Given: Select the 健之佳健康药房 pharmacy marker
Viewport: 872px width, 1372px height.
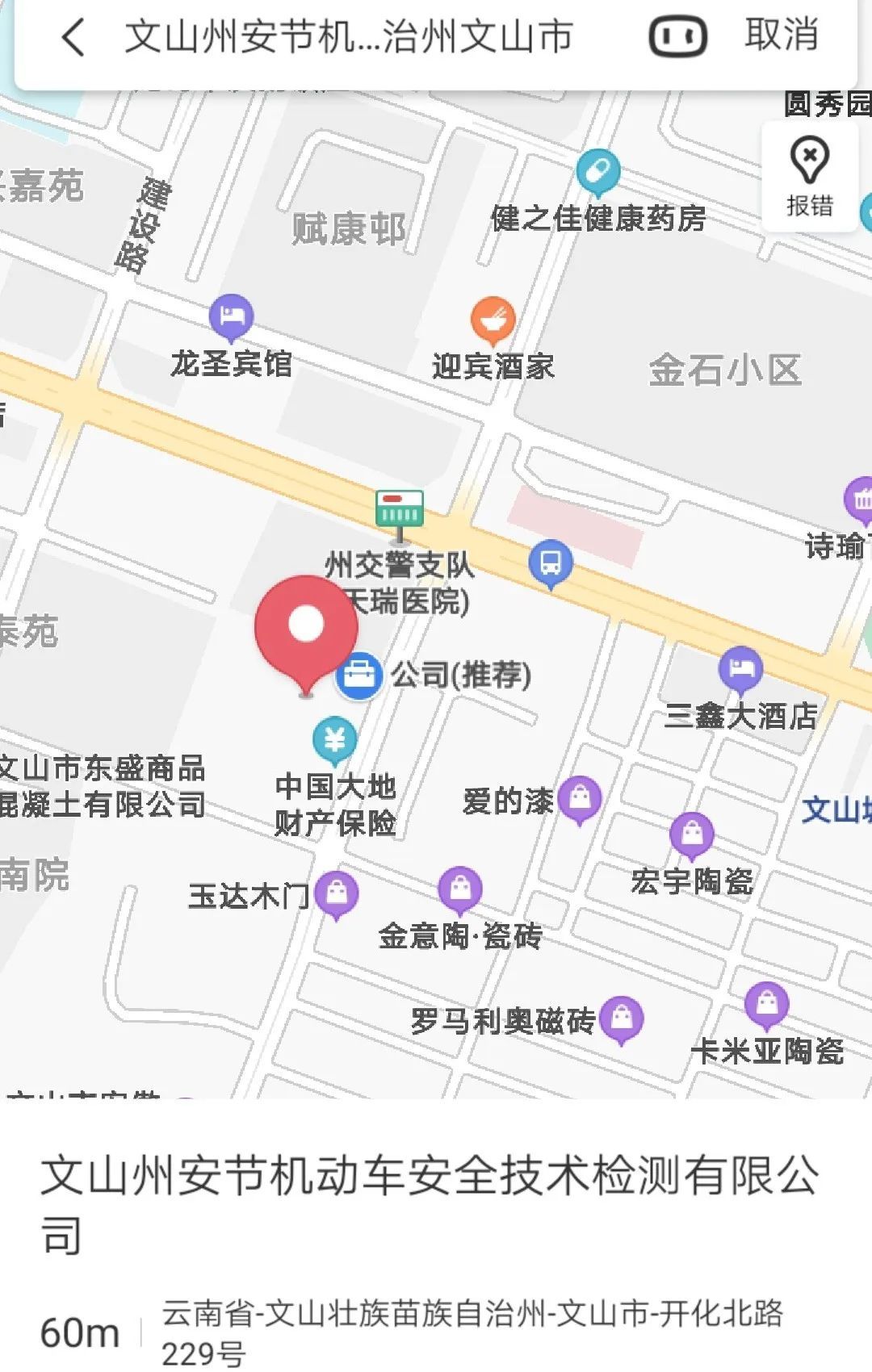Looking at the screenshot, I should click(x=598, y=172).
